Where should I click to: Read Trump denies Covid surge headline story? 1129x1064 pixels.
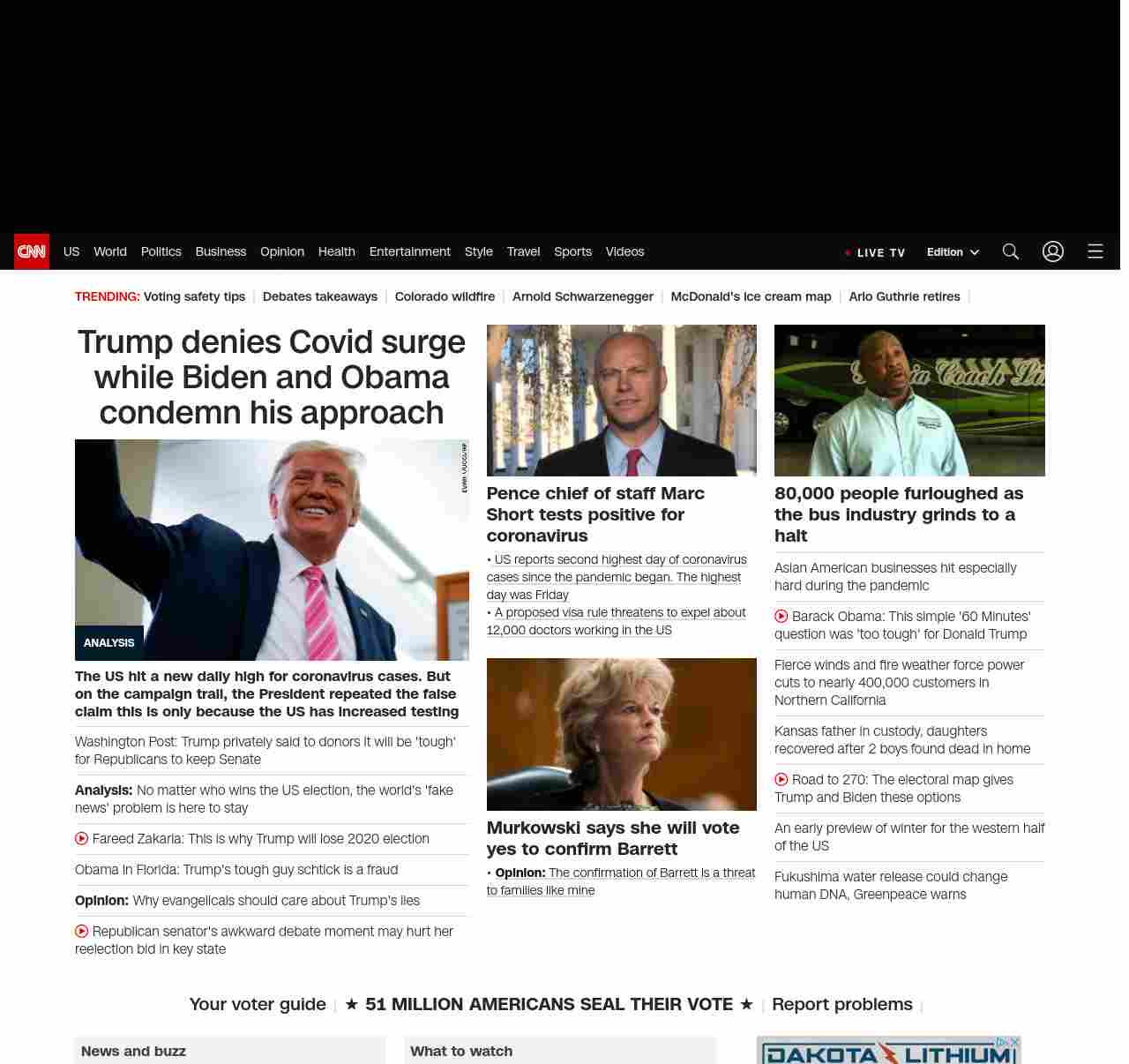tap(271, 377)
